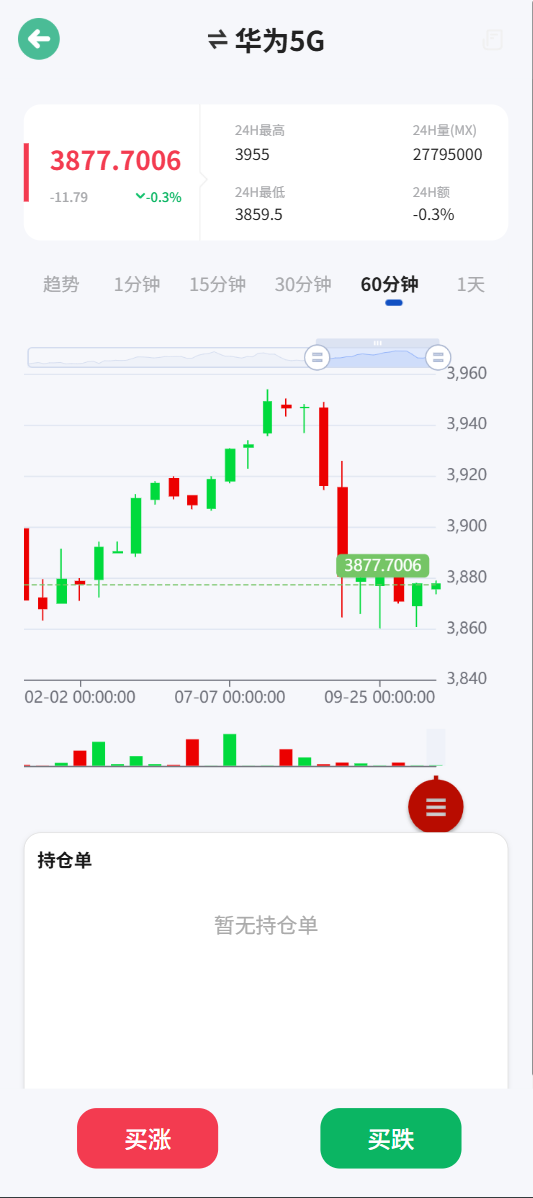
Task: Go back using the green arrow button
Action: point(39,39)
